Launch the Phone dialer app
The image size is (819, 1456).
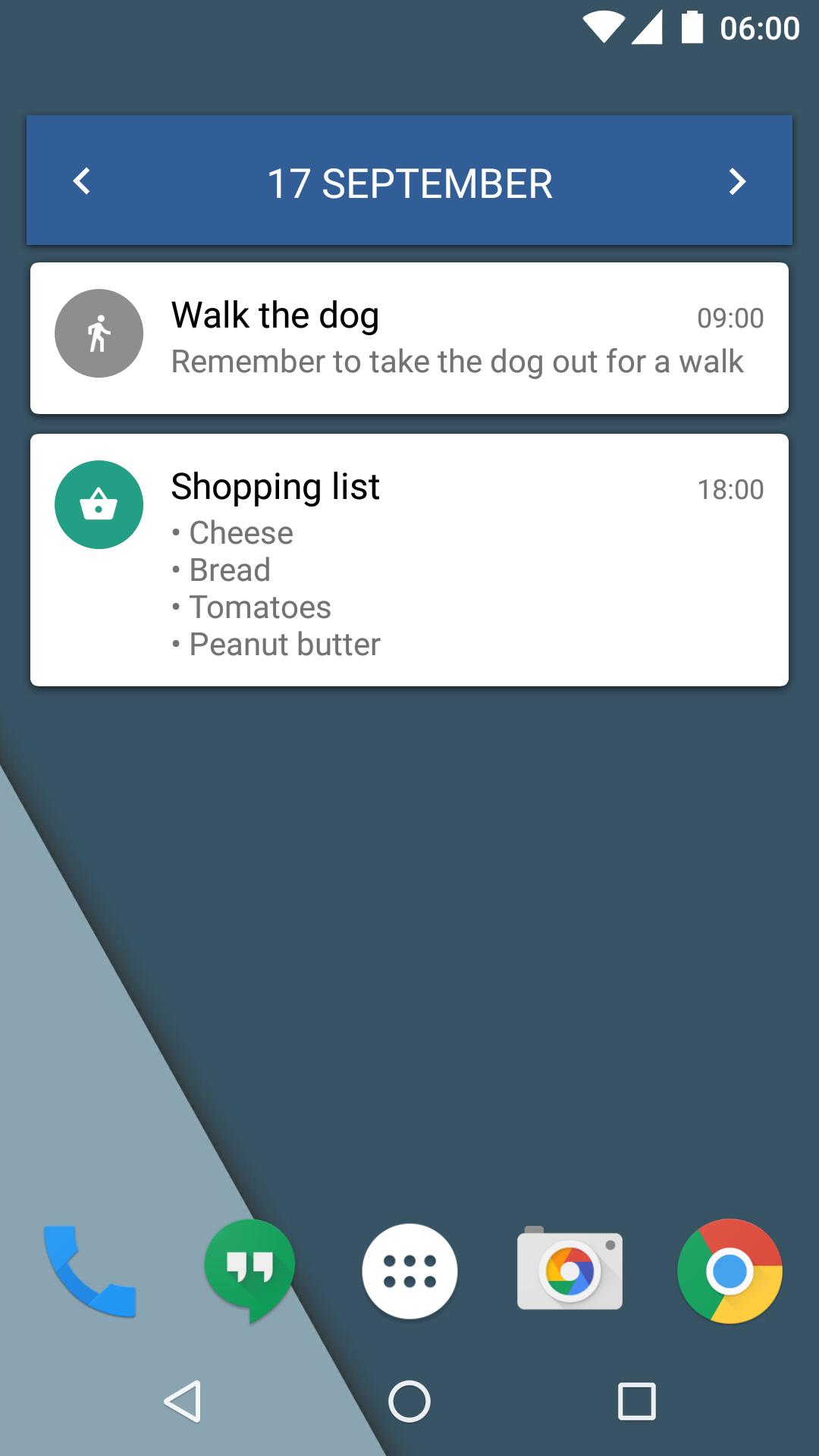[90, 1271]
